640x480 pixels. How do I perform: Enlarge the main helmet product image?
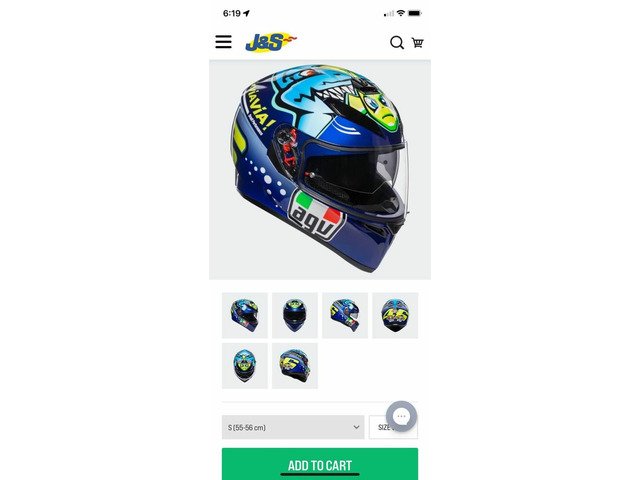pos(319,169)
